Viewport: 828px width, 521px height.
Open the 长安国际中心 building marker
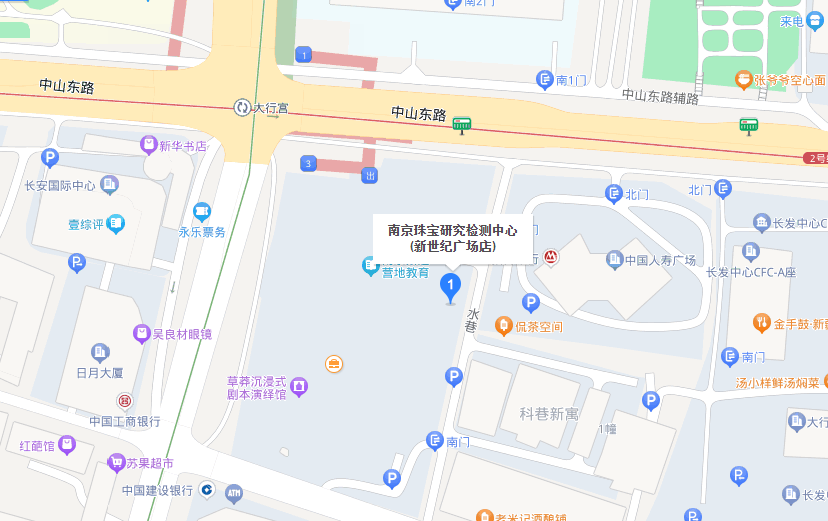click(109, 185)
